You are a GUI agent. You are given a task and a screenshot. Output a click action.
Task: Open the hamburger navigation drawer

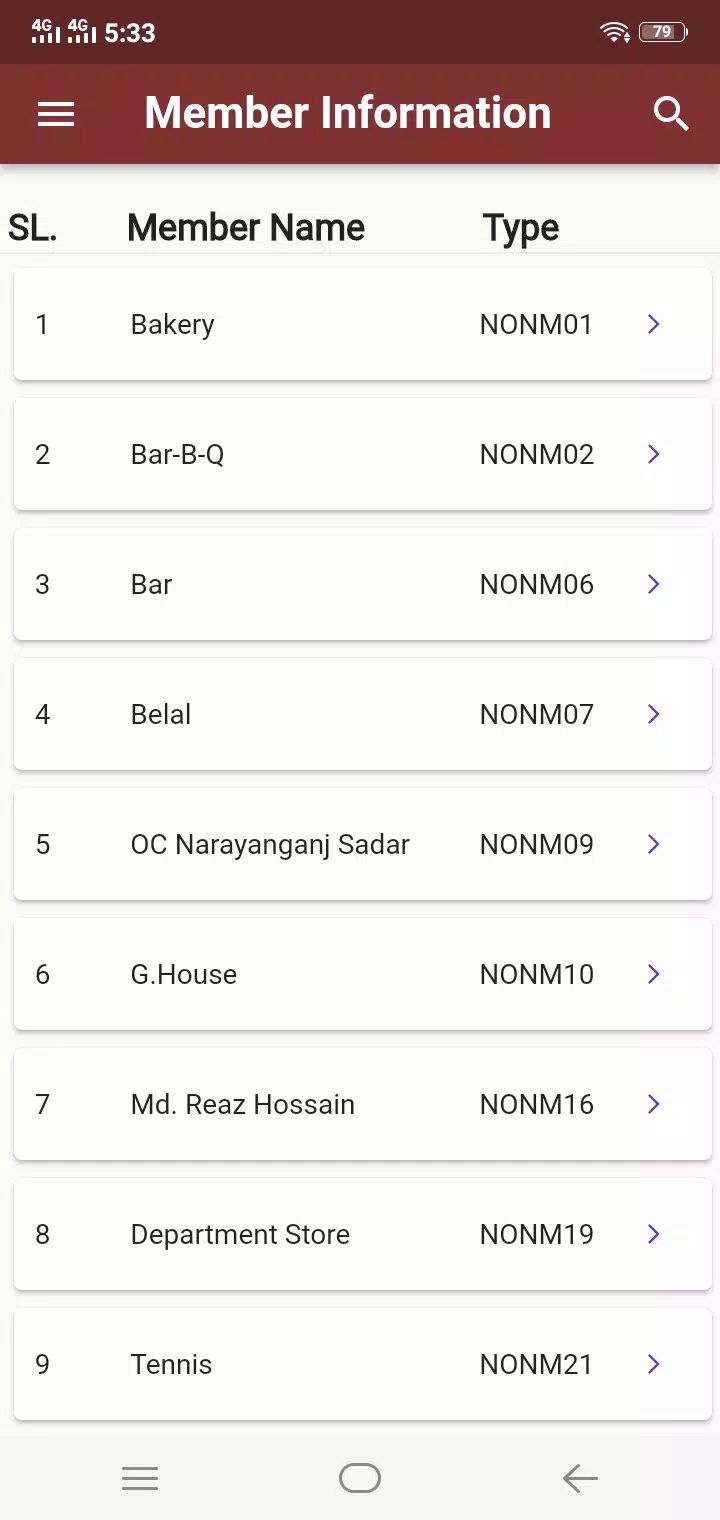click(x=56, y=115)
